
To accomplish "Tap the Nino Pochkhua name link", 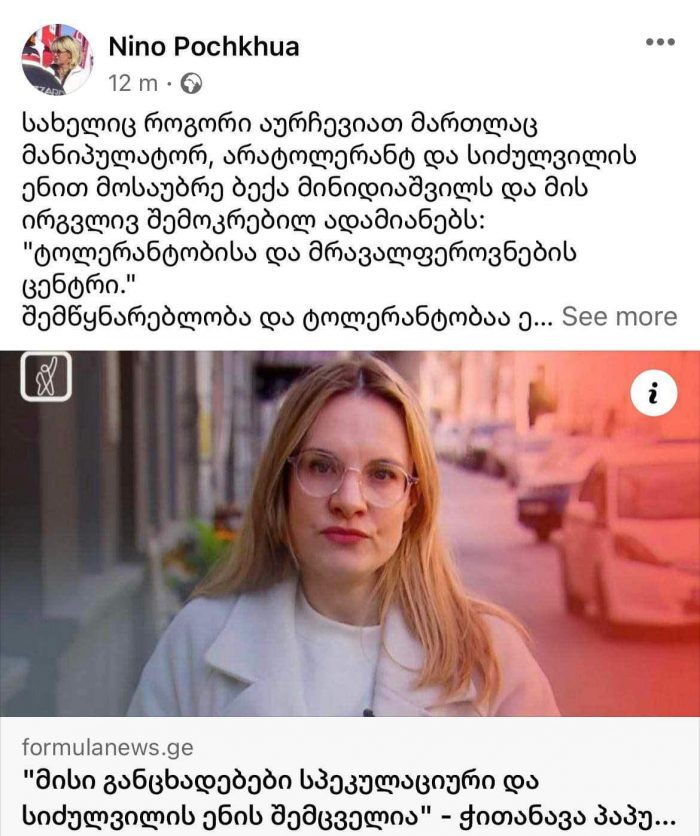I will [203, 46].
